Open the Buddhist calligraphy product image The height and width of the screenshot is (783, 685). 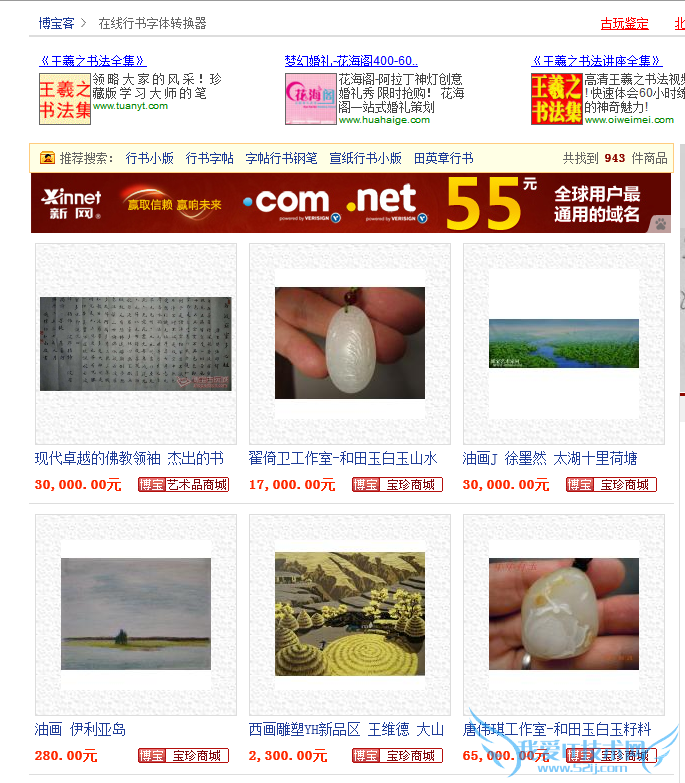coord(135,343)
